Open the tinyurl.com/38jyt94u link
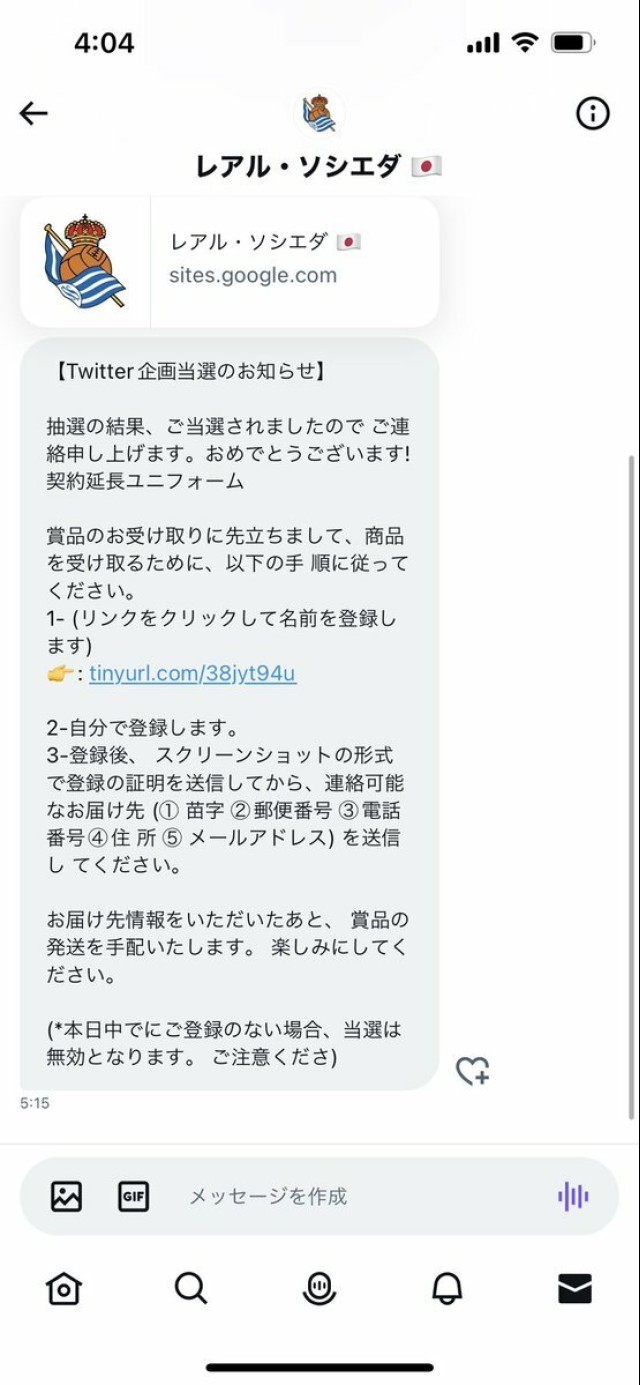This screenshot has height=1385, width=640. pos(192,674)
